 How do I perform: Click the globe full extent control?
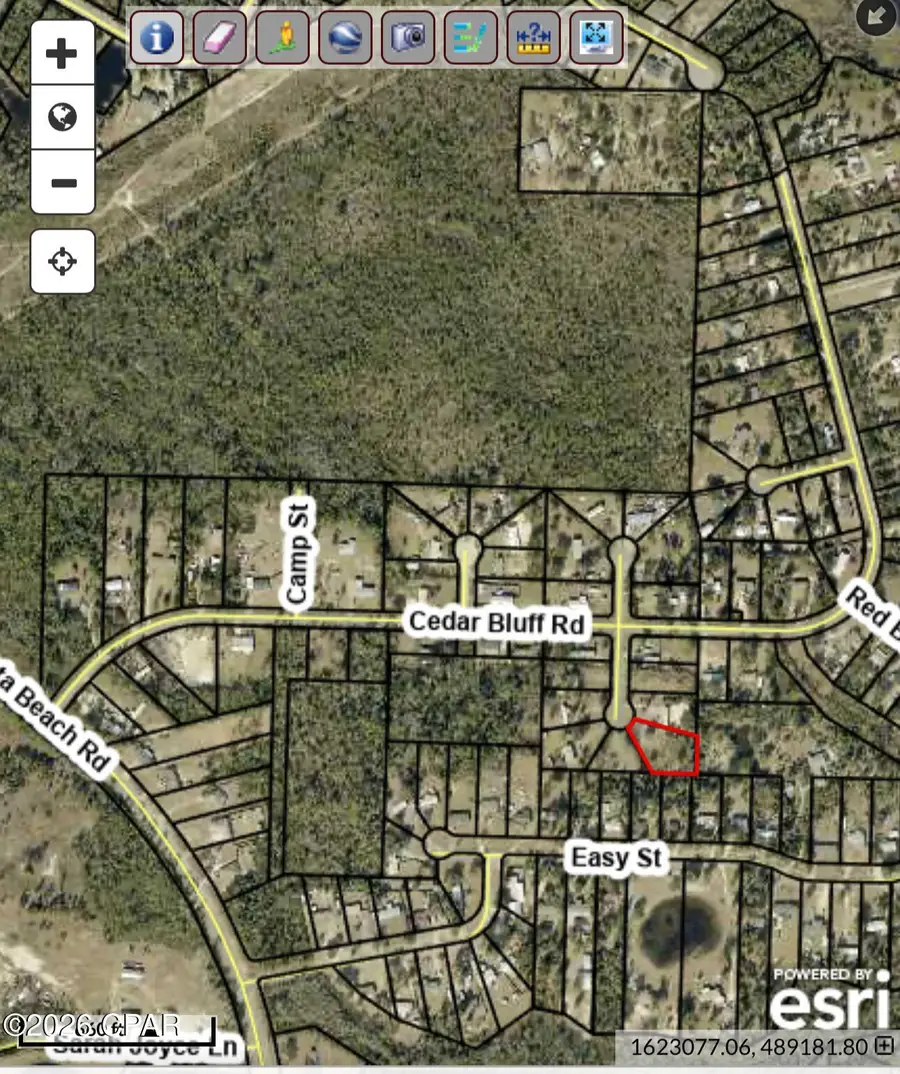[x=62, y=117]
